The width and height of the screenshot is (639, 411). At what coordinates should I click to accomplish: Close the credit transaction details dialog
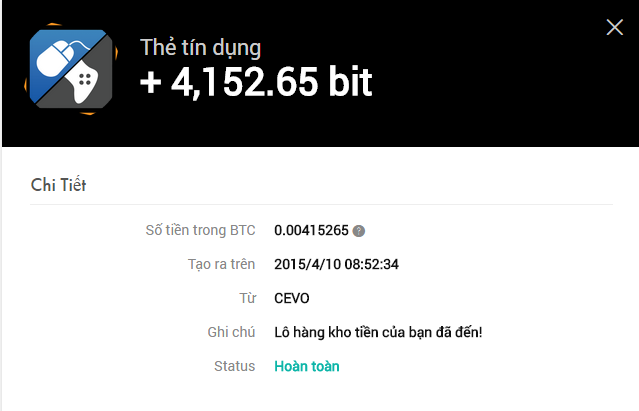pyautogui.click(x=615, y=28)
